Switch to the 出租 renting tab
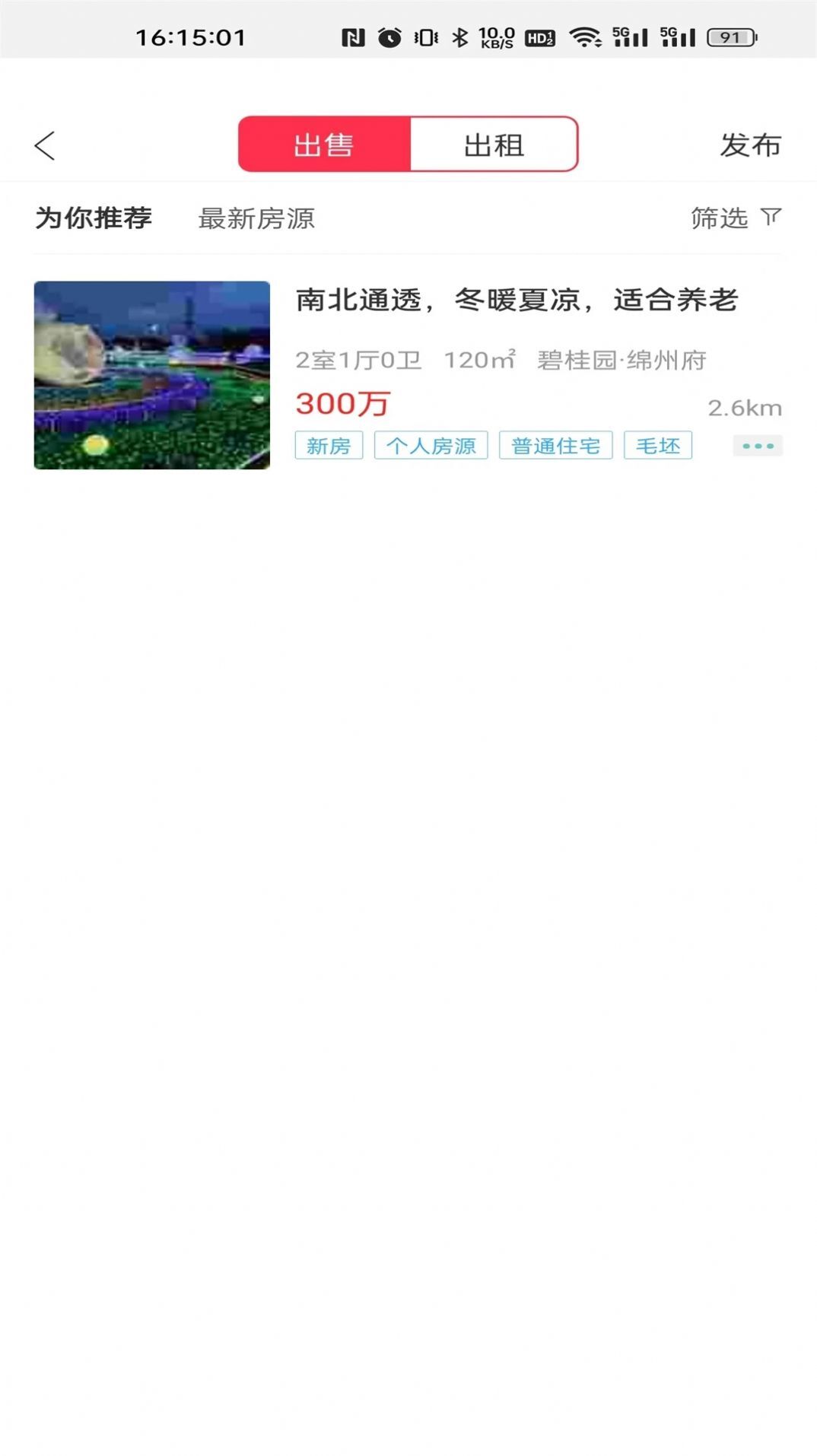This screenshot has width=817, height=1456. coord(494,145)
